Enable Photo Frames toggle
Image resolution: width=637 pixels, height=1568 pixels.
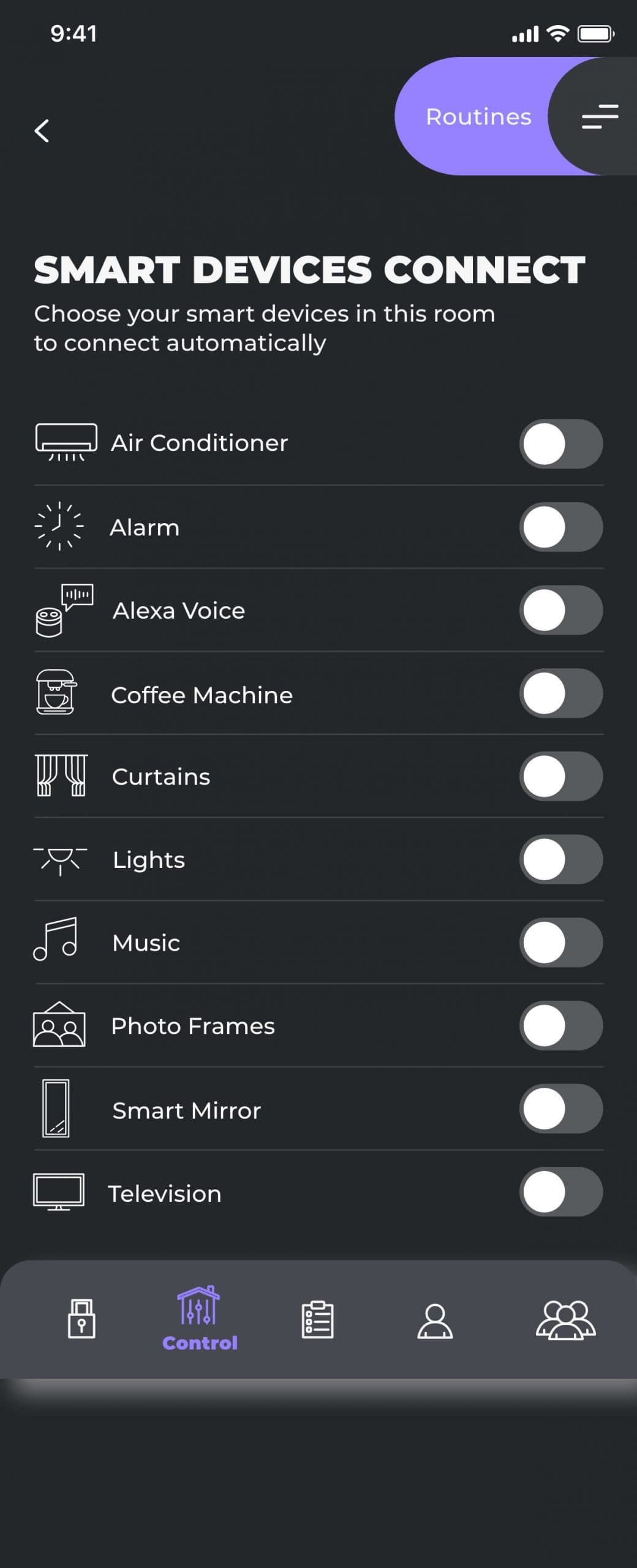(x=560, y=1025)
